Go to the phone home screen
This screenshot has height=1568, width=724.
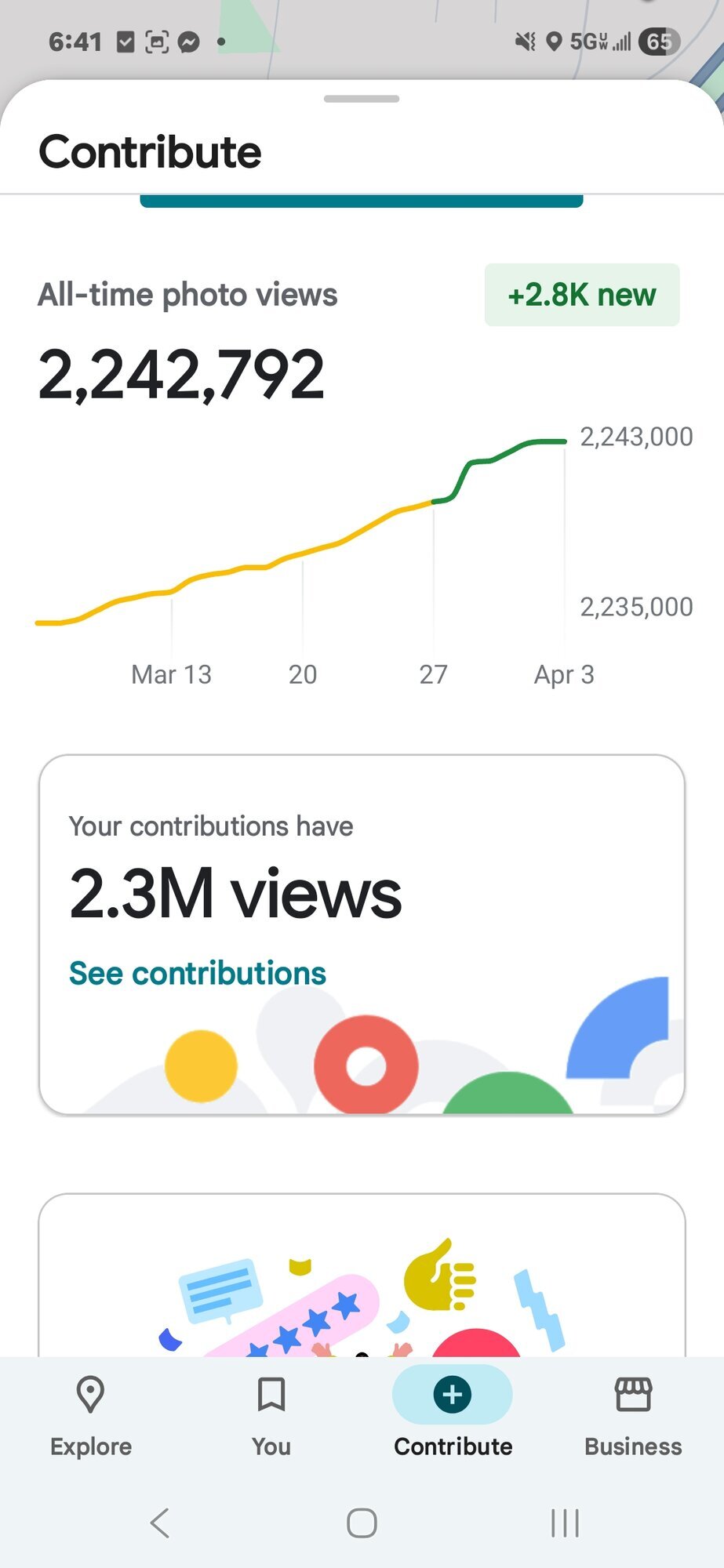click(x=362, y=1523)
